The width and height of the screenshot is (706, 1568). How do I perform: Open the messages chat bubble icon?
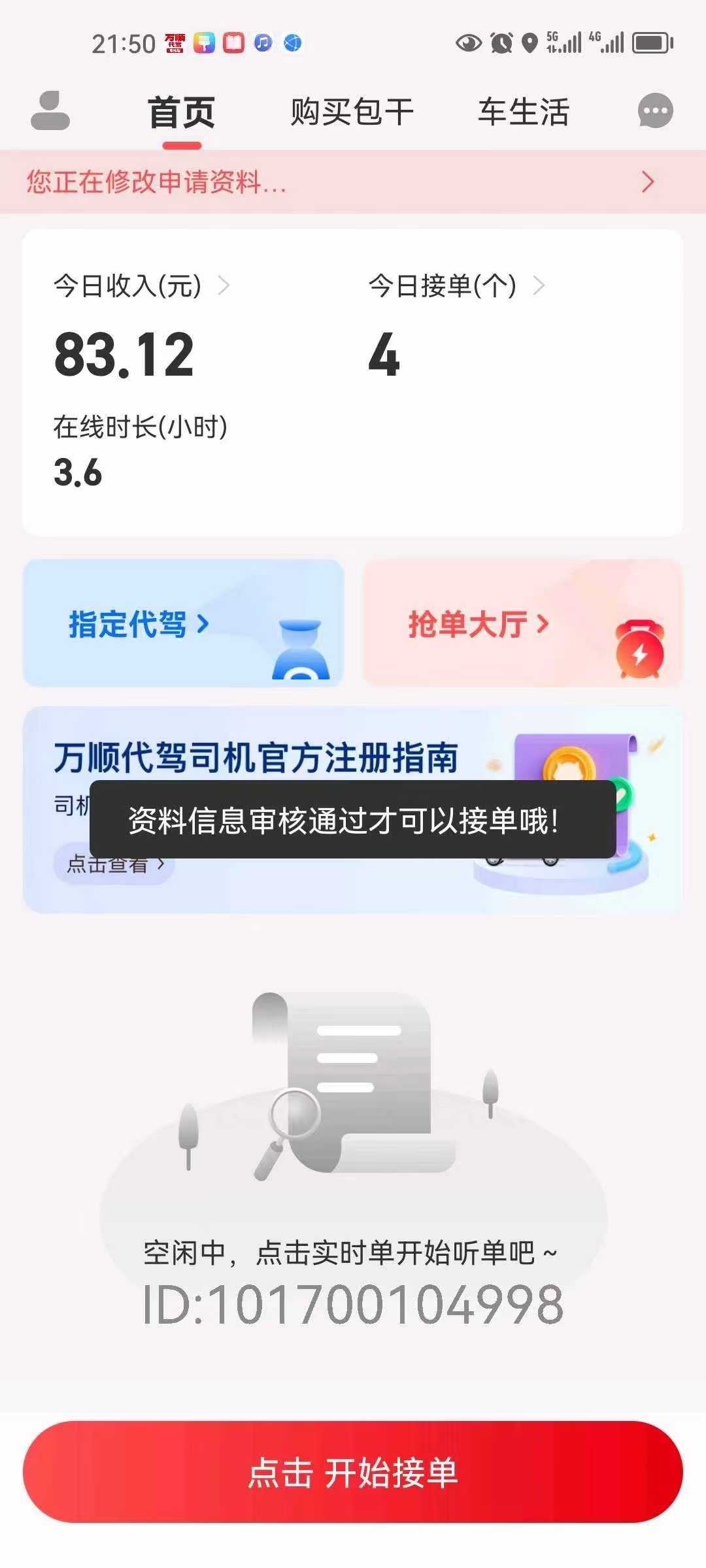[x=655, y=110]
